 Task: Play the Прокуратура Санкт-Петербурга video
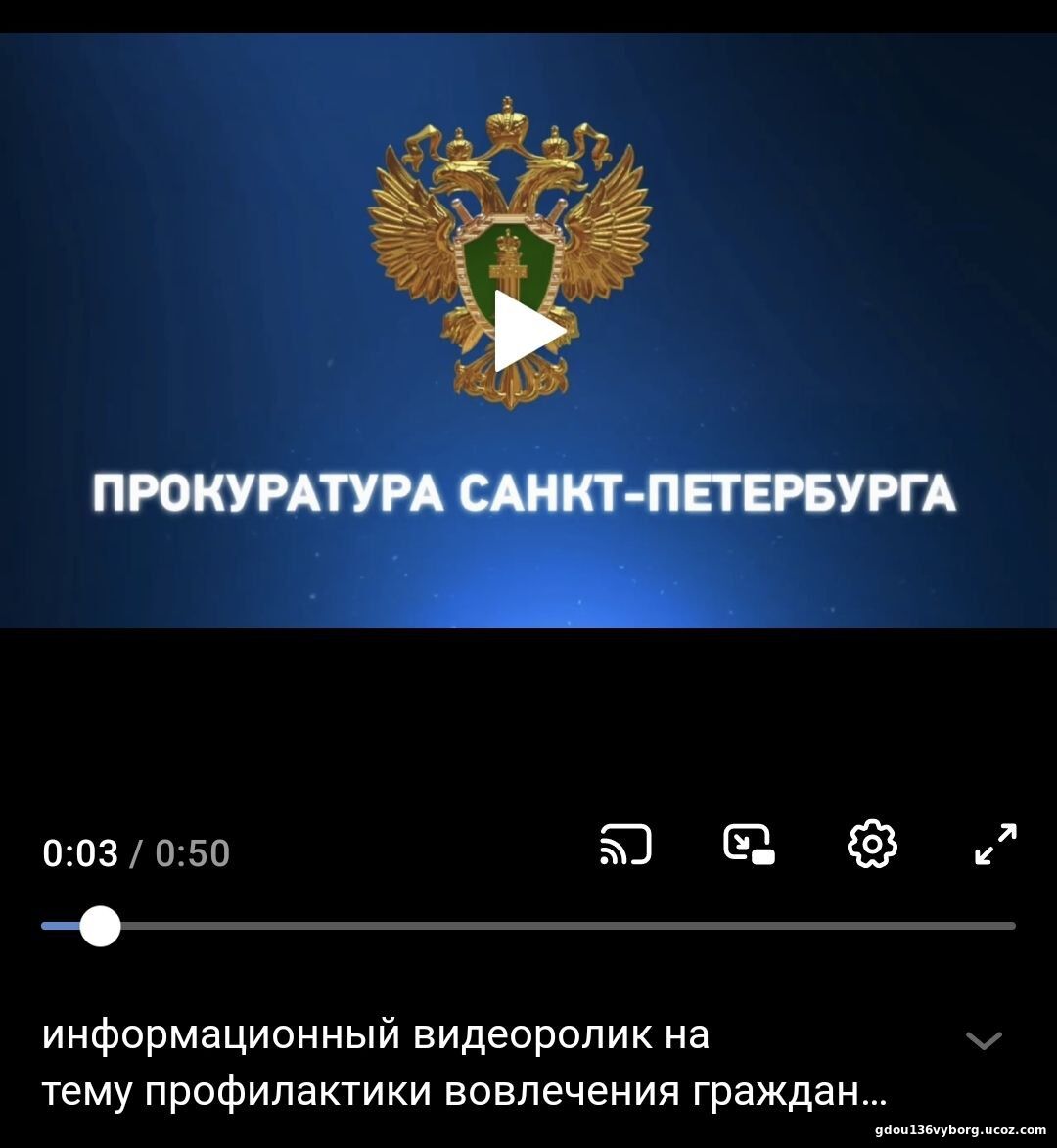click(527, 332)
